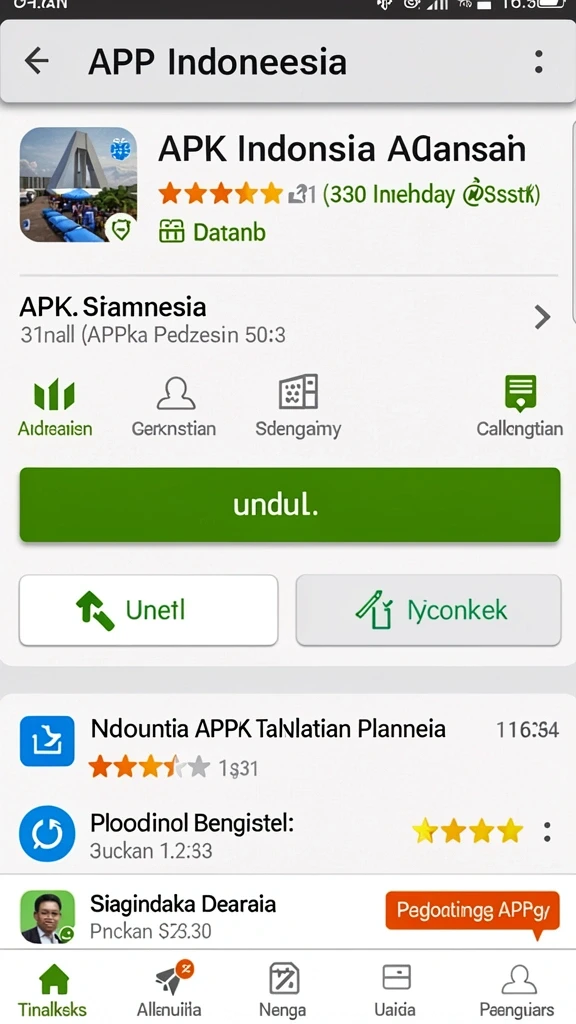This screenshot has width=576, height=1024.
Task: Select the Aidreaiisn tab
Action: (x=55, y=406)
